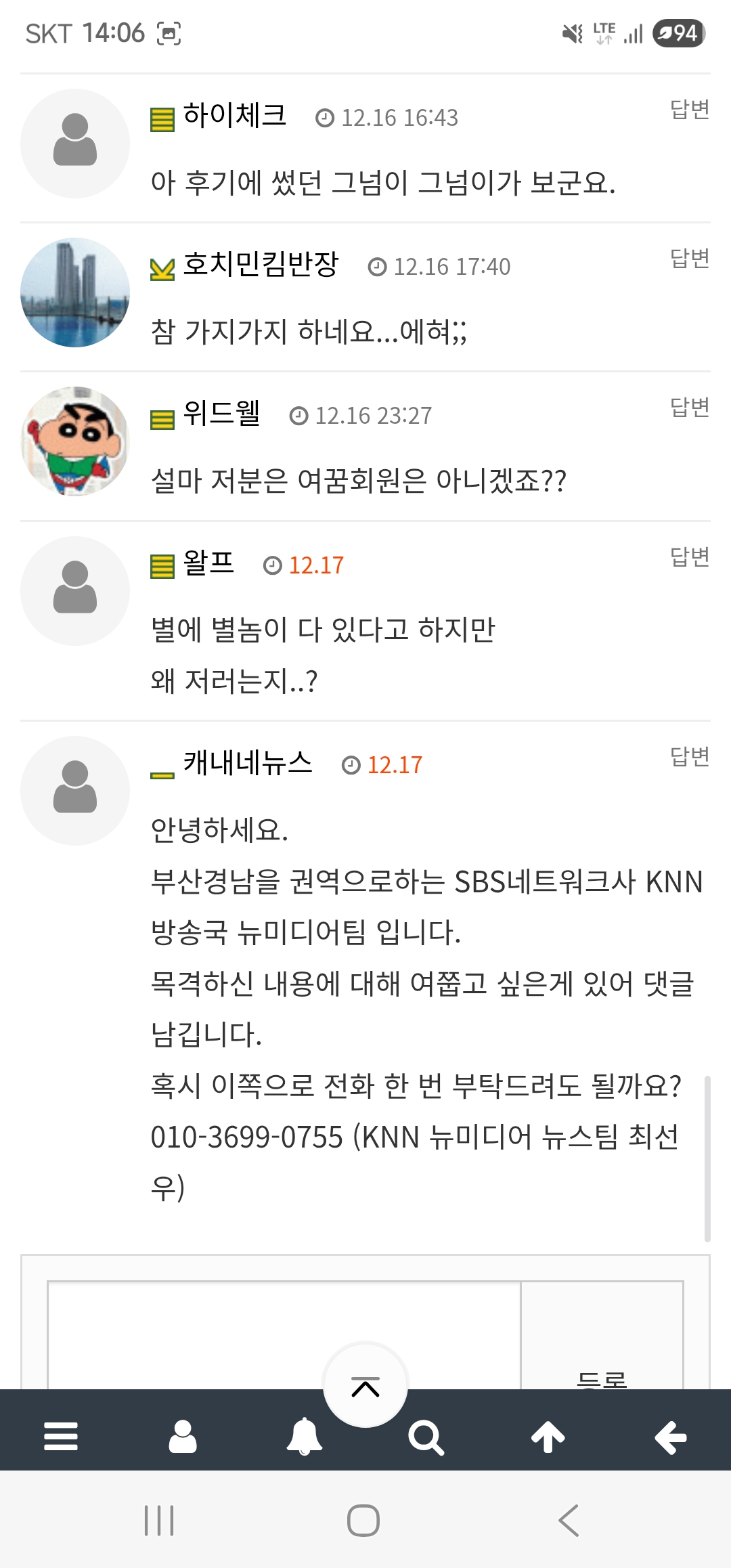Screen dimensions: 731x1568
Task: Go to the system home screen
Action: tap(363, 1521)
